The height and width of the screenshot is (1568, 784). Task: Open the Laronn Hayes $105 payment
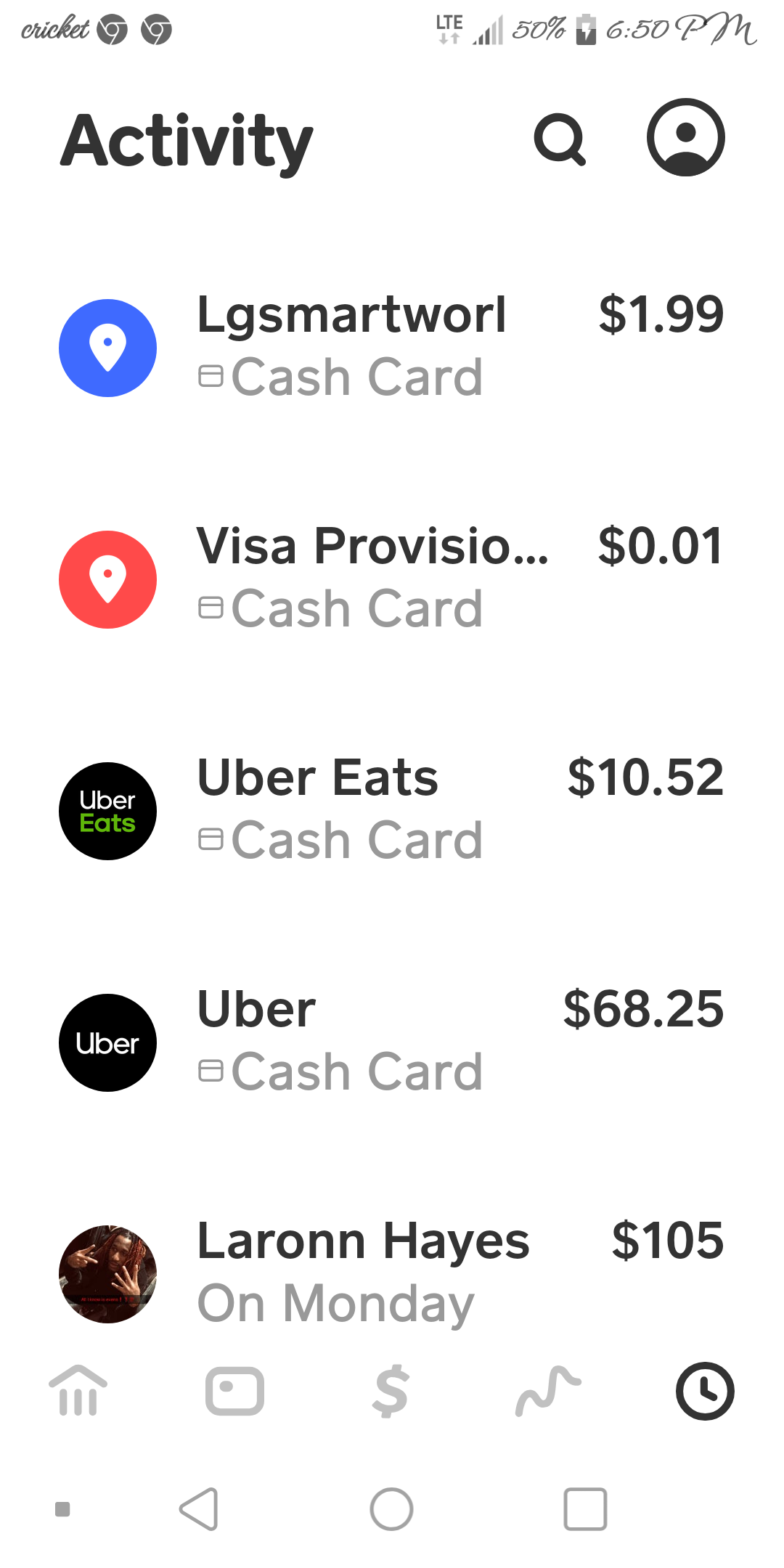pos(392,1273)
